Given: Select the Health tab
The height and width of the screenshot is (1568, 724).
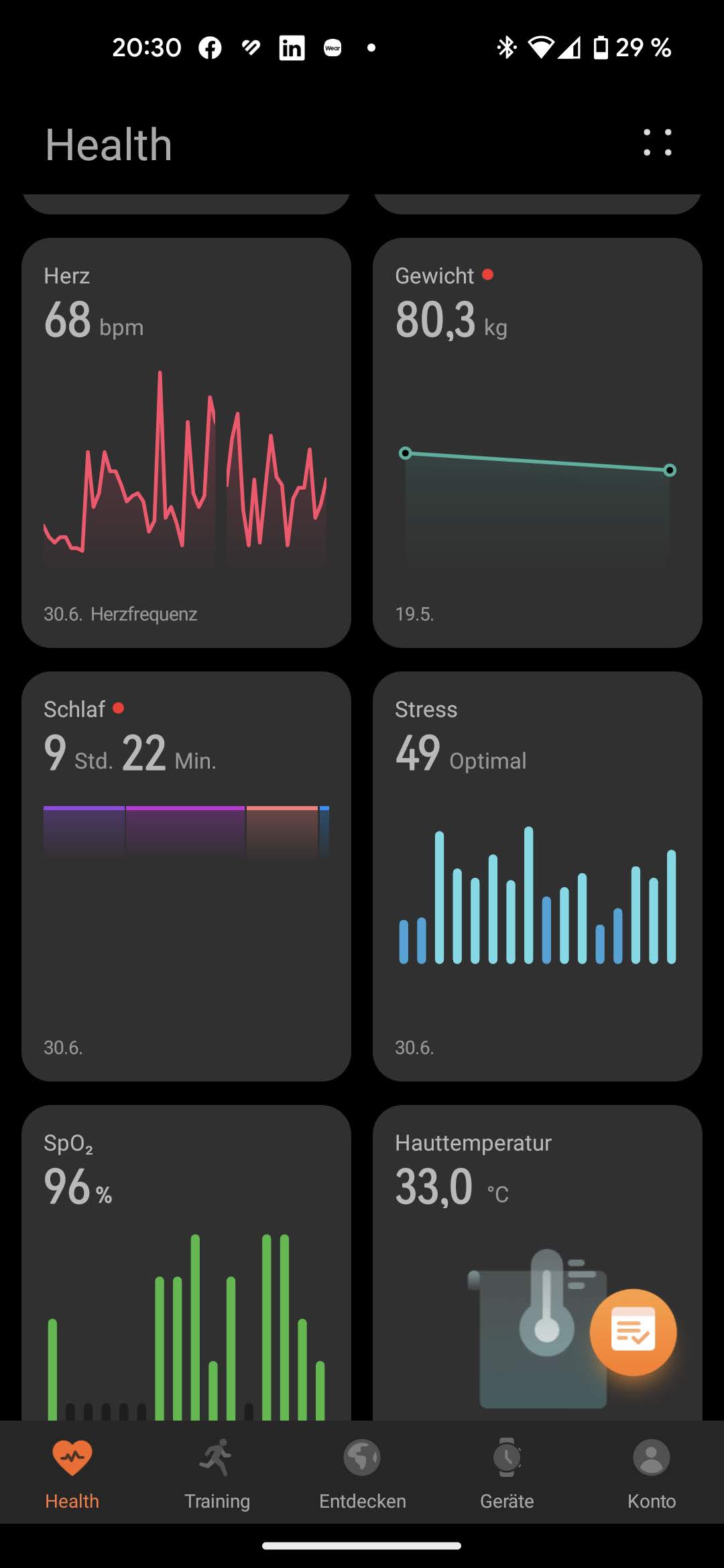Looking at the screenshot, I should (72, 1473).
